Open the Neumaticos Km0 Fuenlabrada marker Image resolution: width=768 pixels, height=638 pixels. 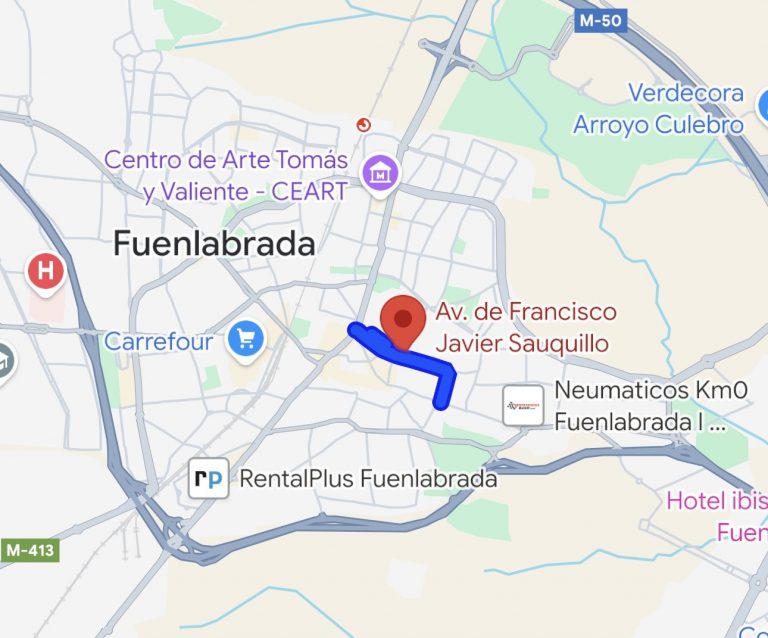pyautogui.click(x=523, y=406)
